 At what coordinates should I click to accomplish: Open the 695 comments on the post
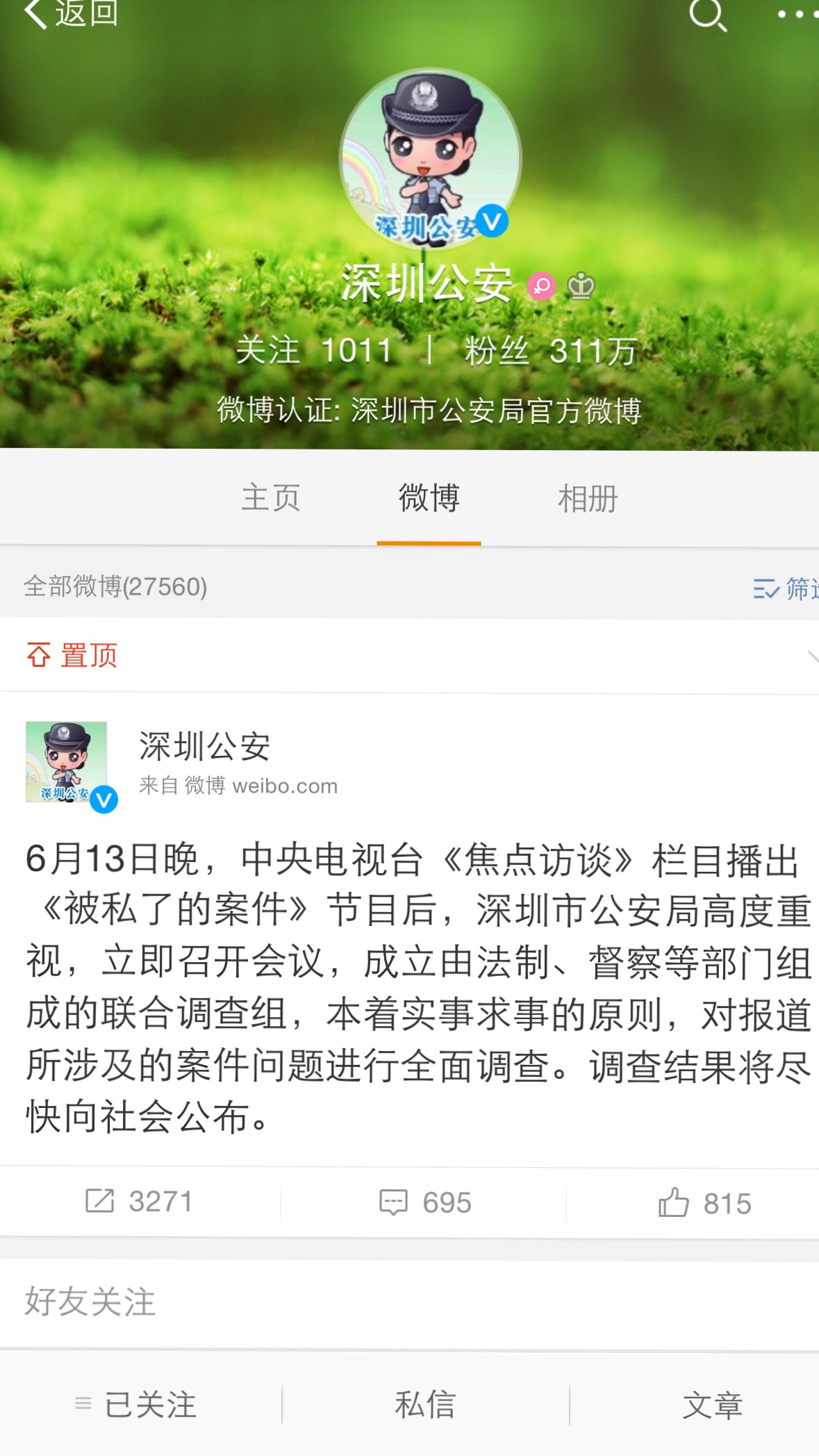coord(425,1202)
